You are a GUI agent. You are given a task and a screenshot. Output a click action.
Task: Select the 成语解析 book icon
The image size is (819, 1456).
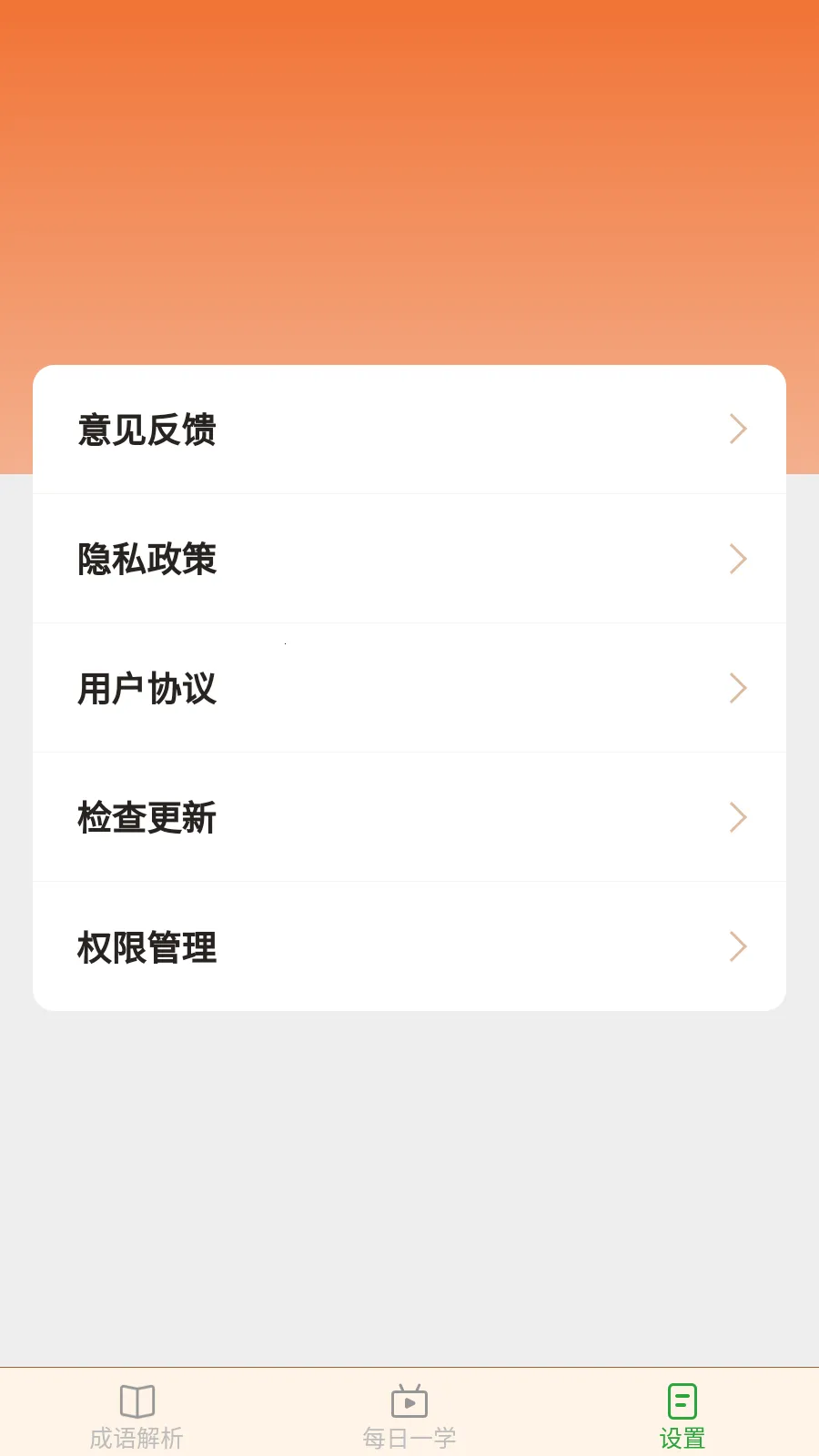pos(136,1401)
